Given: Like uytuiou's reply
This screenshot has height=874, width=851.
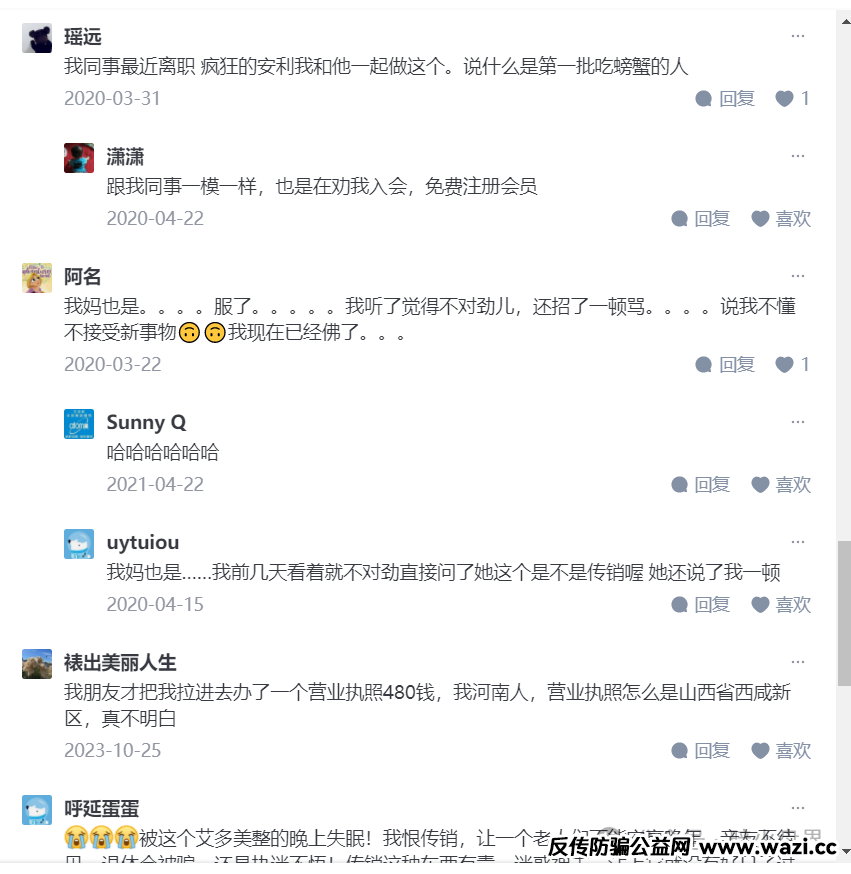Looking at the screenshot, I should (x=781, y=604).
